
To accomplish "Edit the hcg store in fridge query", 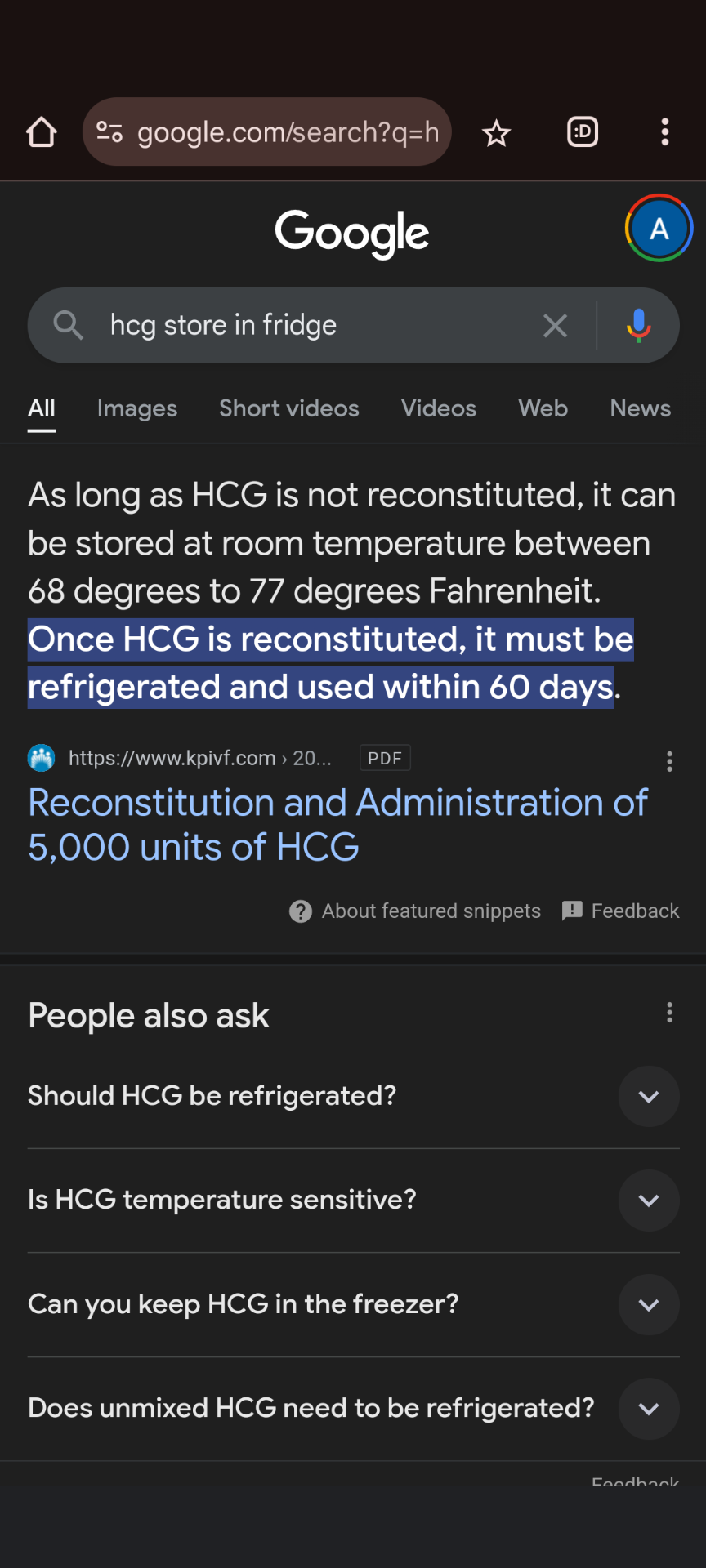I will [319, 325].
